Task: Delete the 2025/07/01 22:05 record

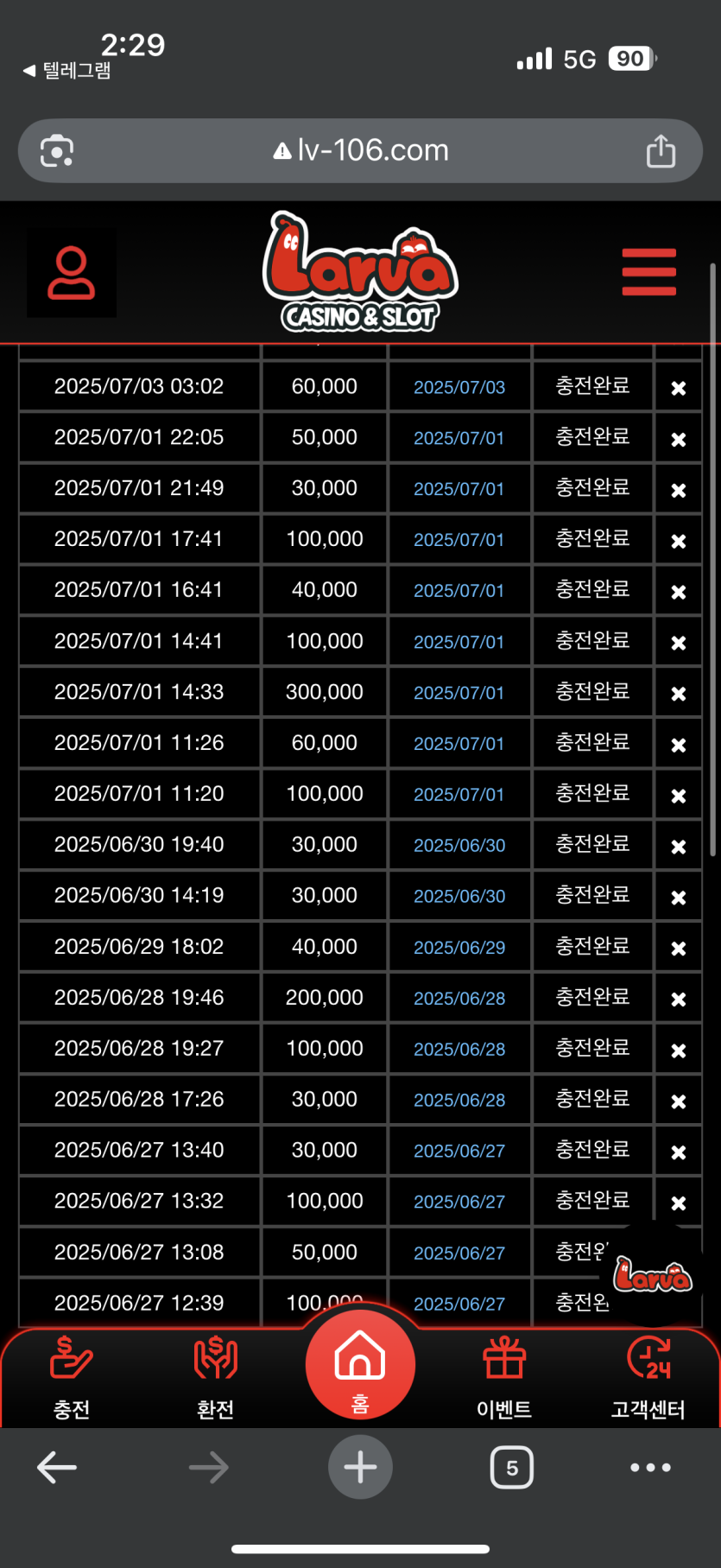Action: pyautogui.click(x=679, y=439)
